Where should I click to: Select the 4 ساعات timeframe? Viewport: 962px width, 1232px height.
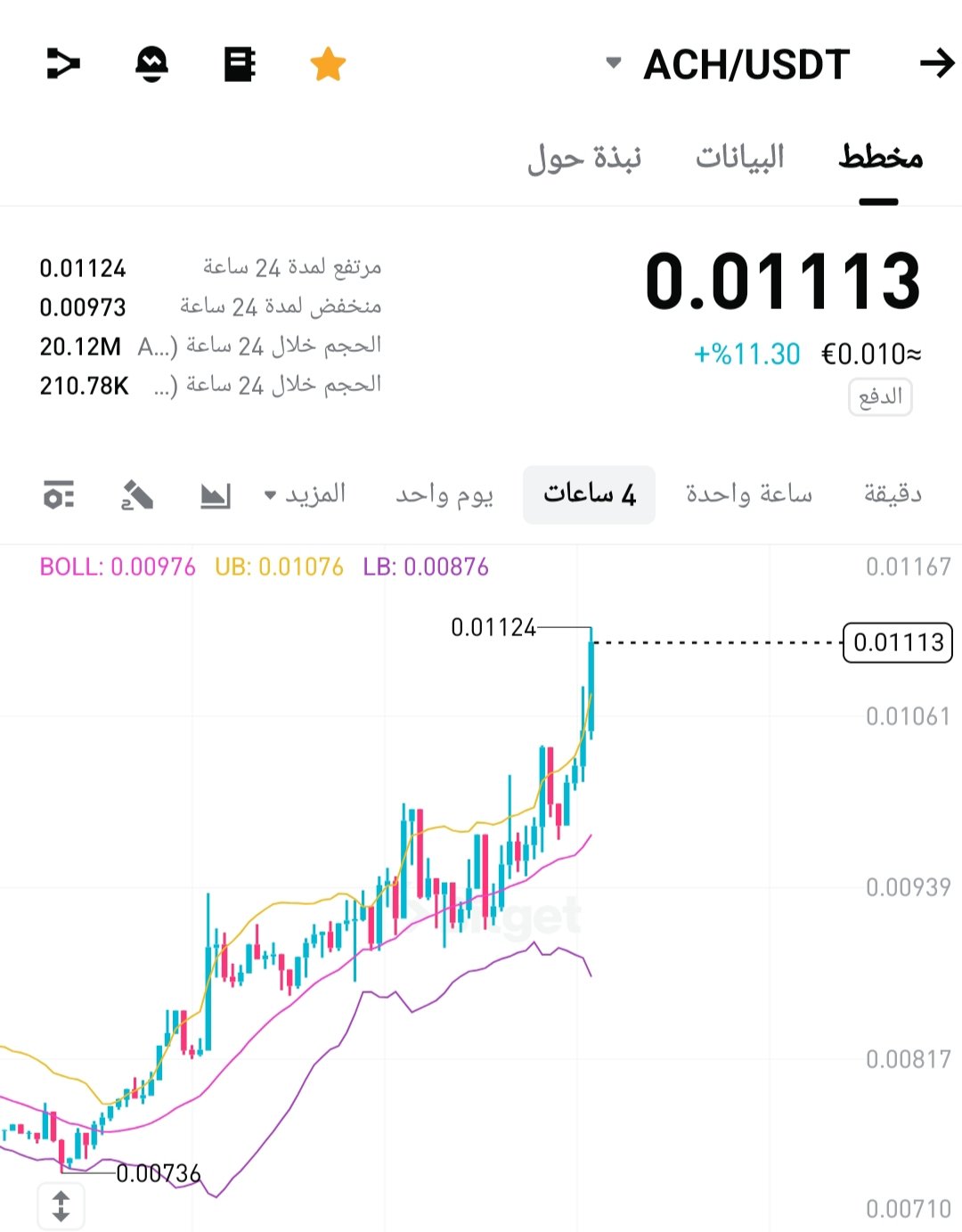(589, 494)
